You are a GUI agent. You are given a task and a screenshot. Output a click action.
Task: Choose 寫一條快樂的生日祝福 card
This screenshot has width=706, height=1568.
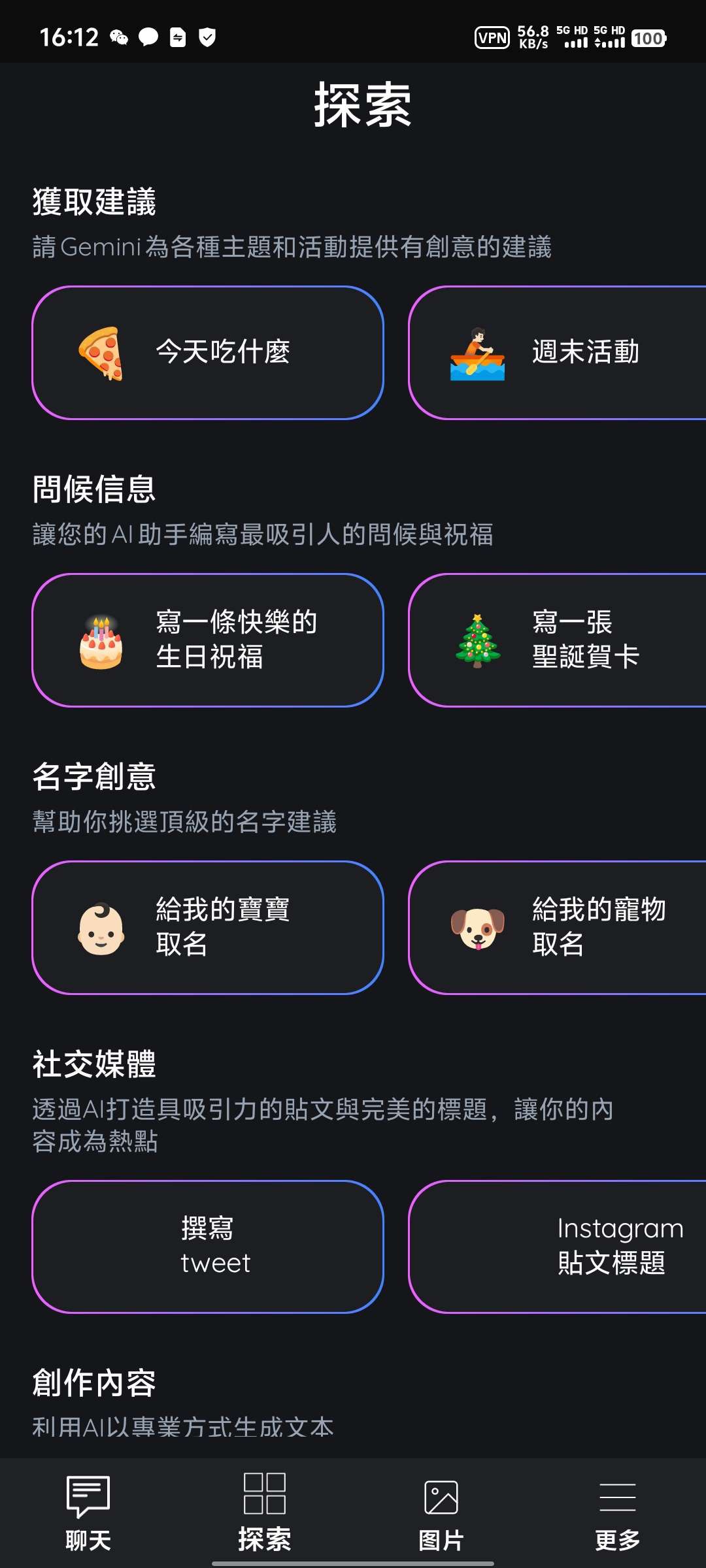coord(207,640)
